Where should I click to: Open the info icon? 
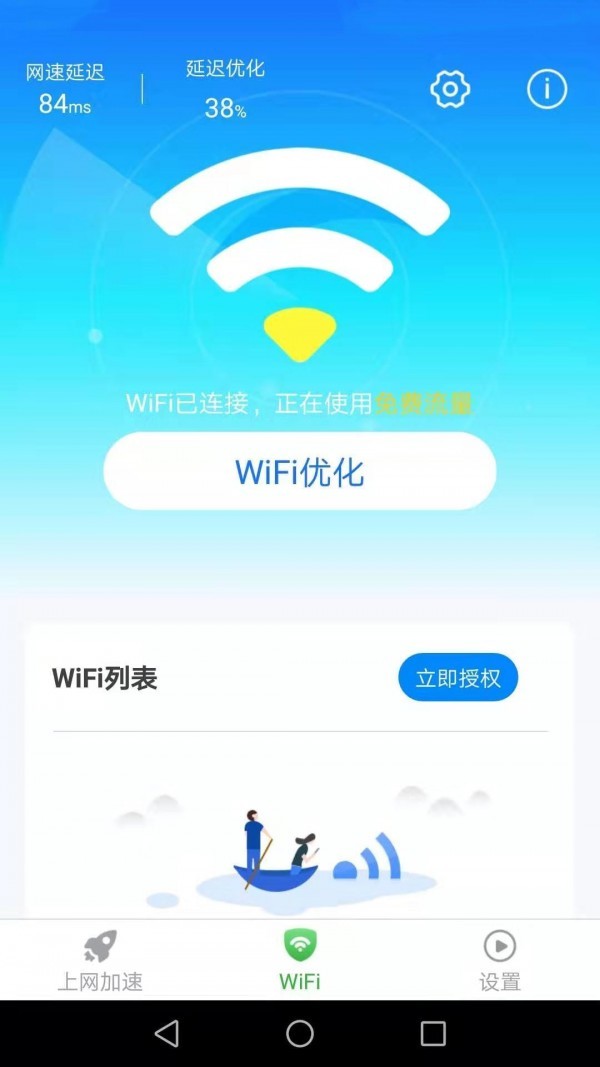click(x=547, y=90)
